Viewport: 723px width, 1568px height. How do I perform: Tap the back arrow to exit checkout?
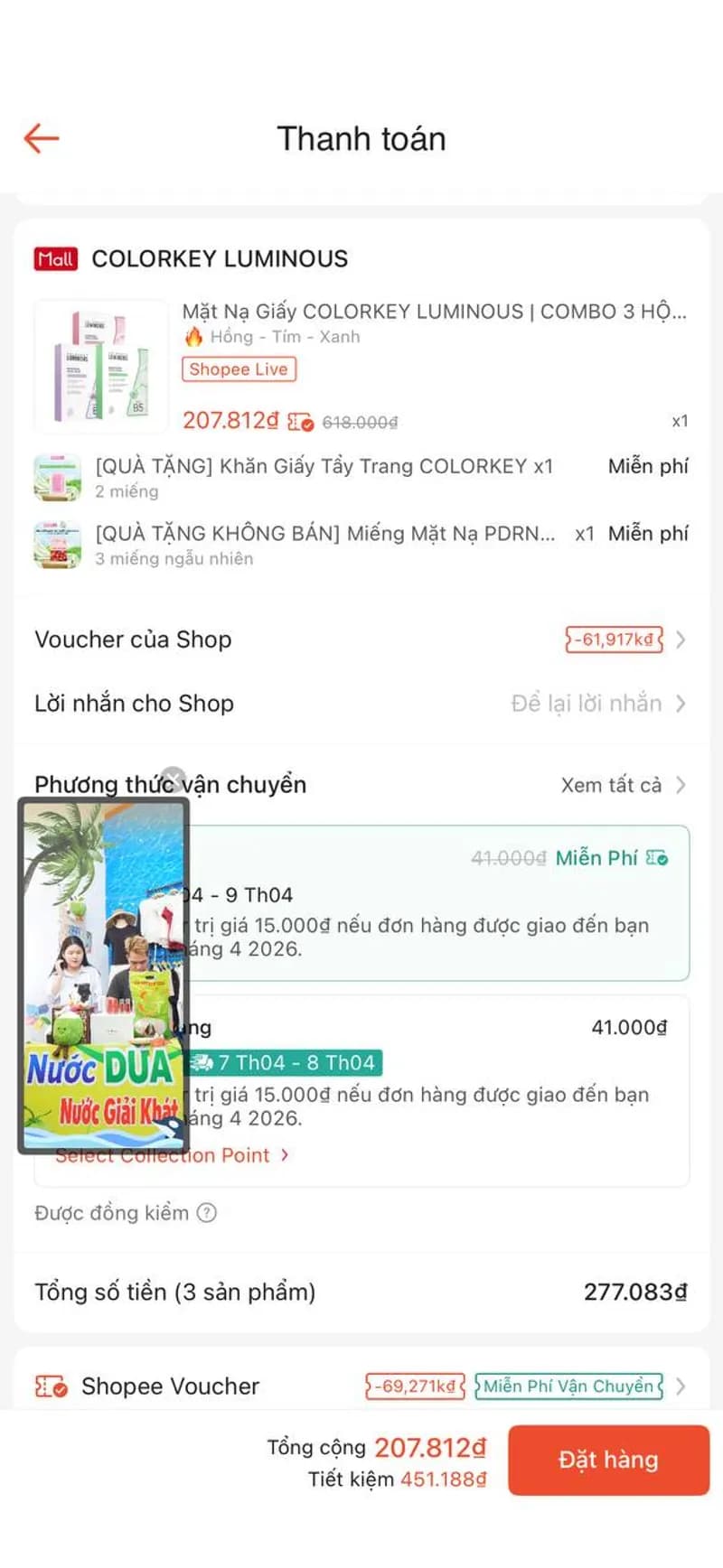click(40, 137)
